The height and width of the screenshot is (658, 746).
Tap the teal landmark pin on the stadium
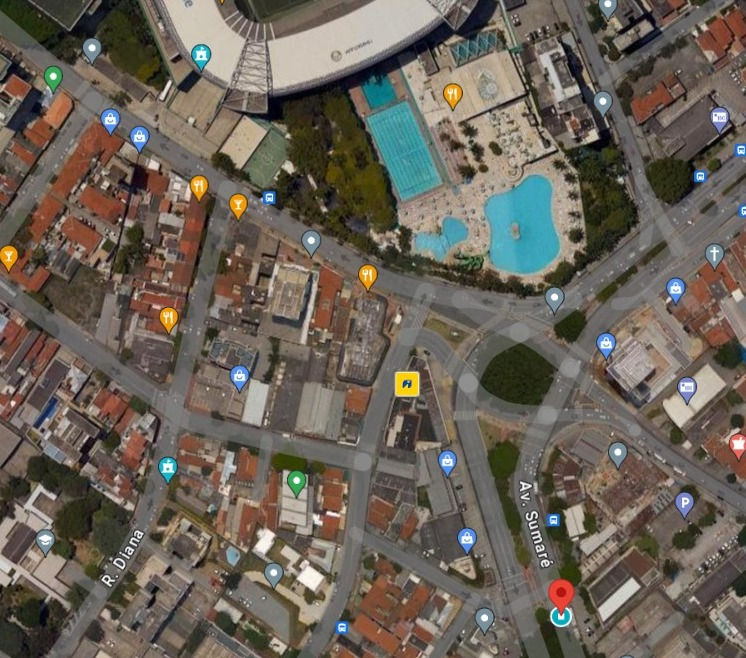pyautogui.click(x=201, y=55)
